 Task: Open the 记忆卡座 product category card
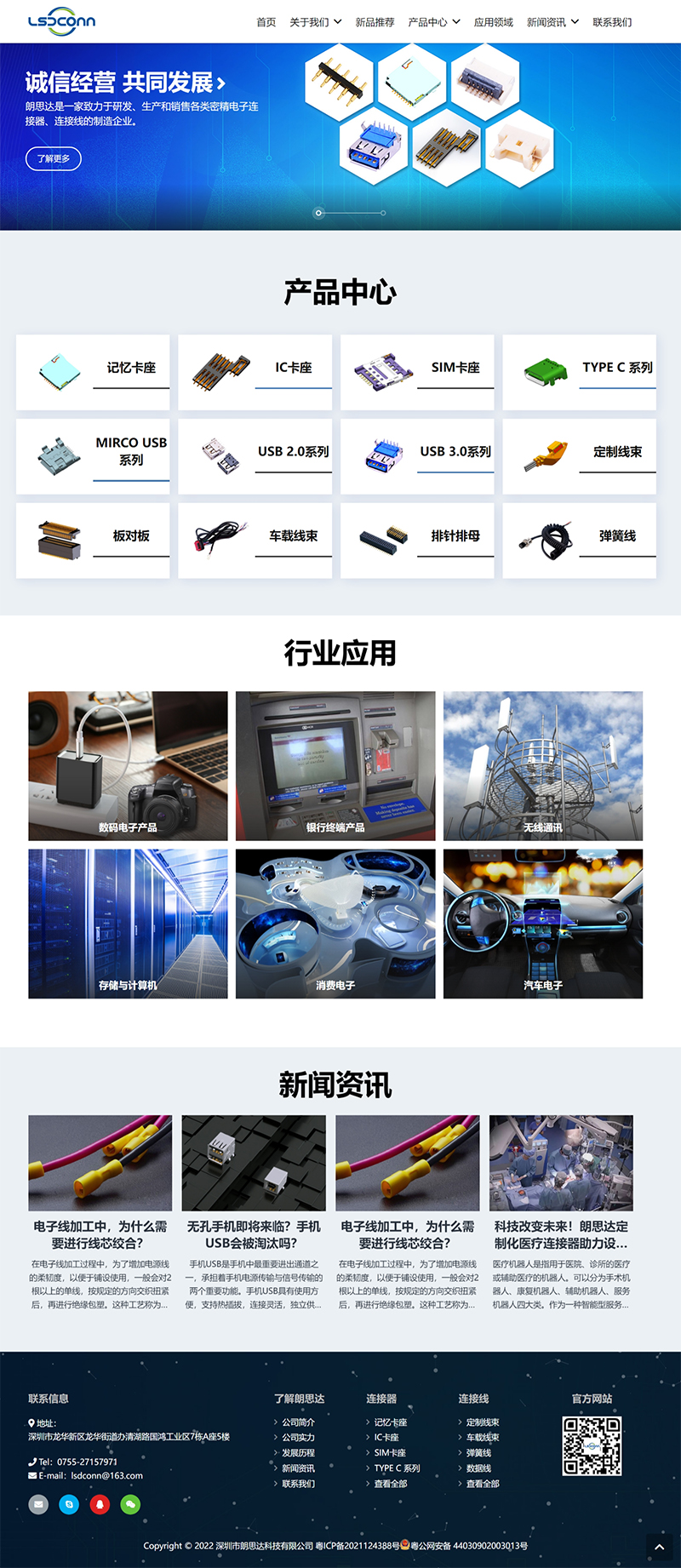click(93, 373)
